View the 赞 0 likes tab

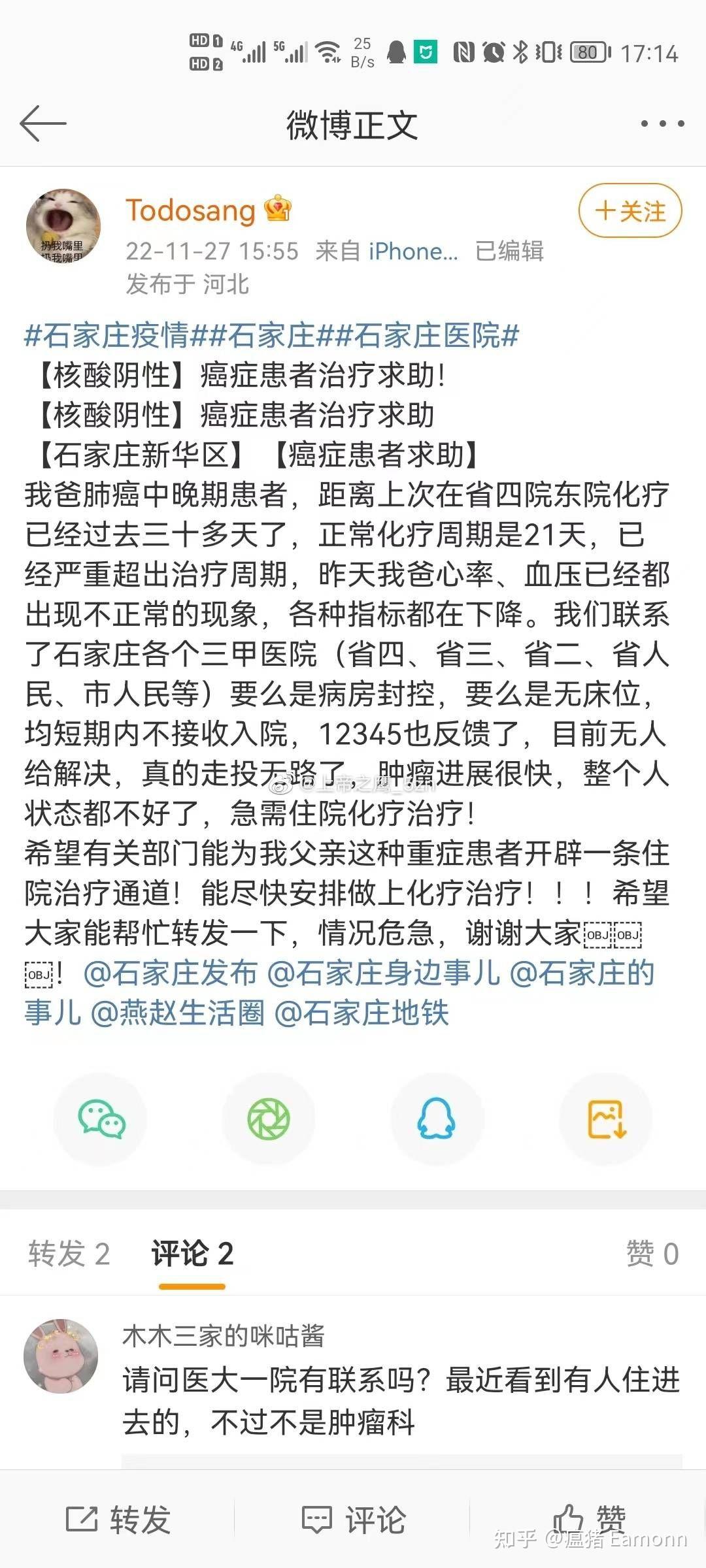(x=652, y=1254)
